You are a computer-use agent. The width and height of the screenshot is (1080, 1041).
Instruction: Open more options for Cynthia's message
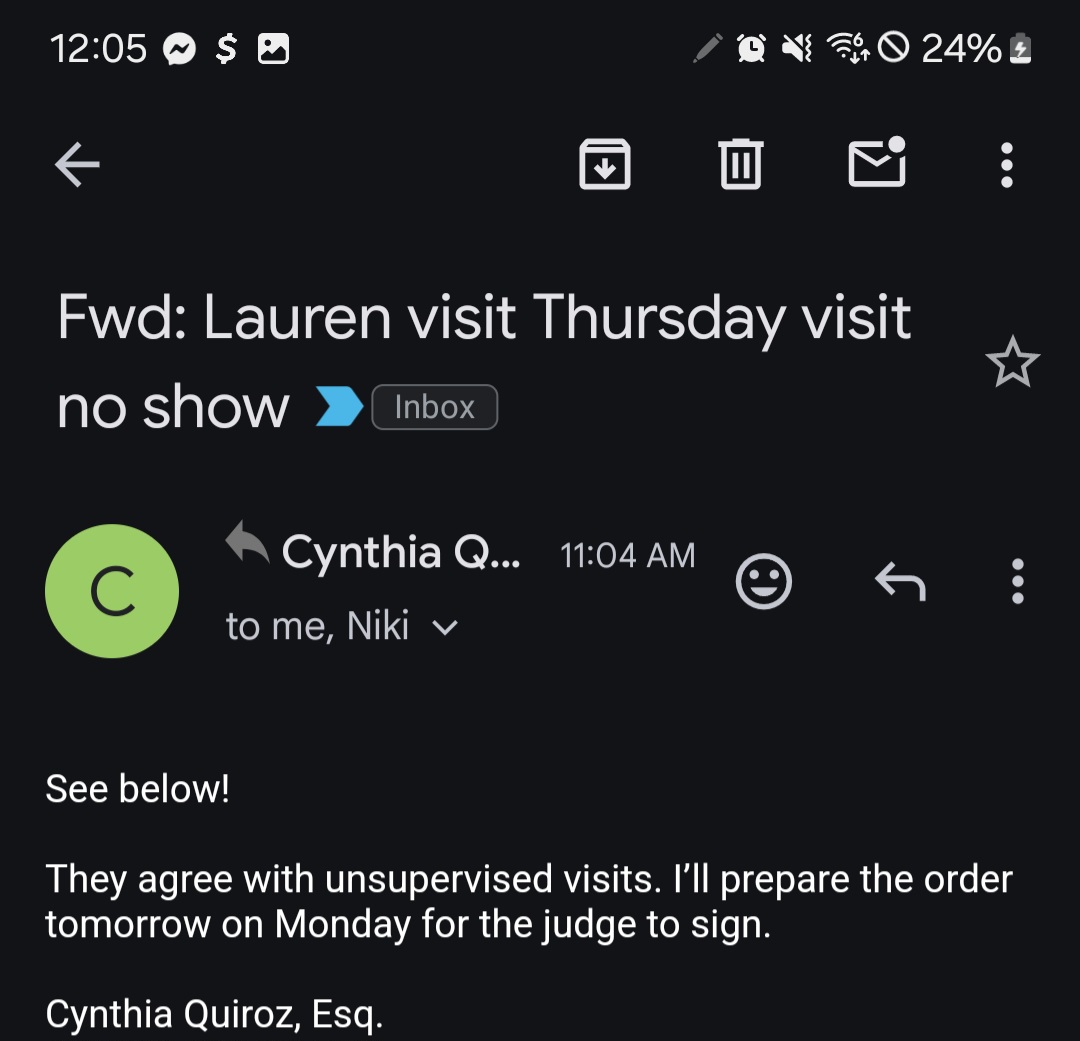[x=1018, y=581]
